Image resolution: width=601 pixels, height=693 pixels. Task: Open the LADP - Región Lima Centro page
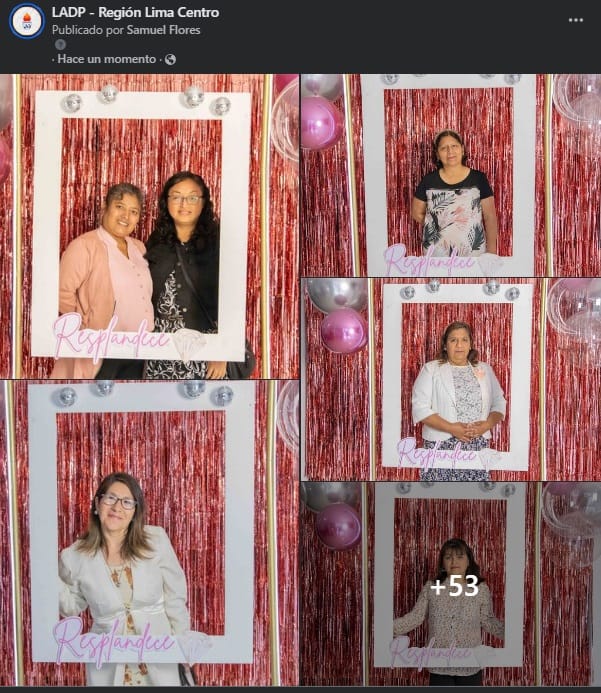[135, 13]
